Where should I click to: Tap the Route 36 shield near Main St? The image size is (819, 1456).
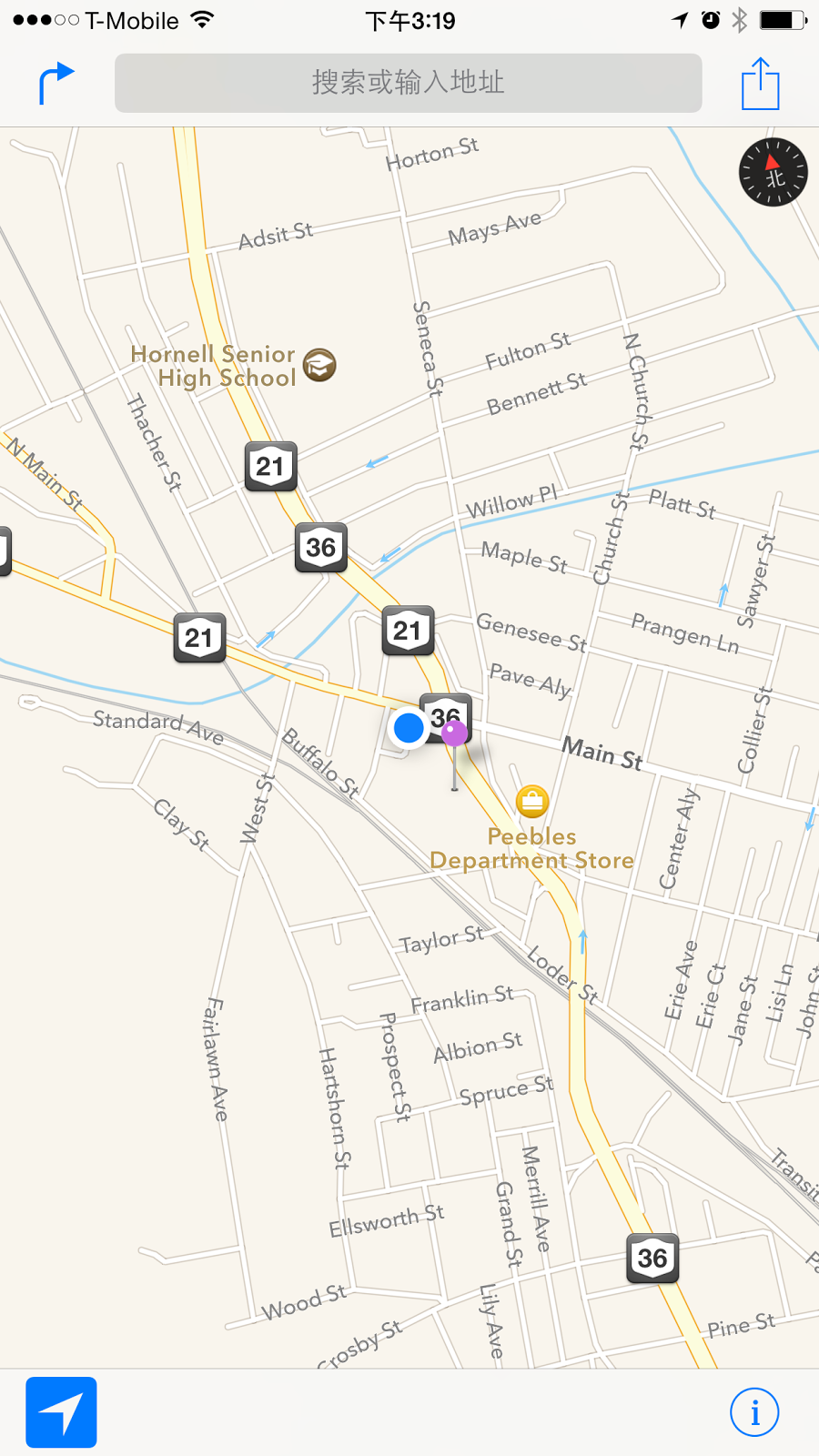(445, 716)
